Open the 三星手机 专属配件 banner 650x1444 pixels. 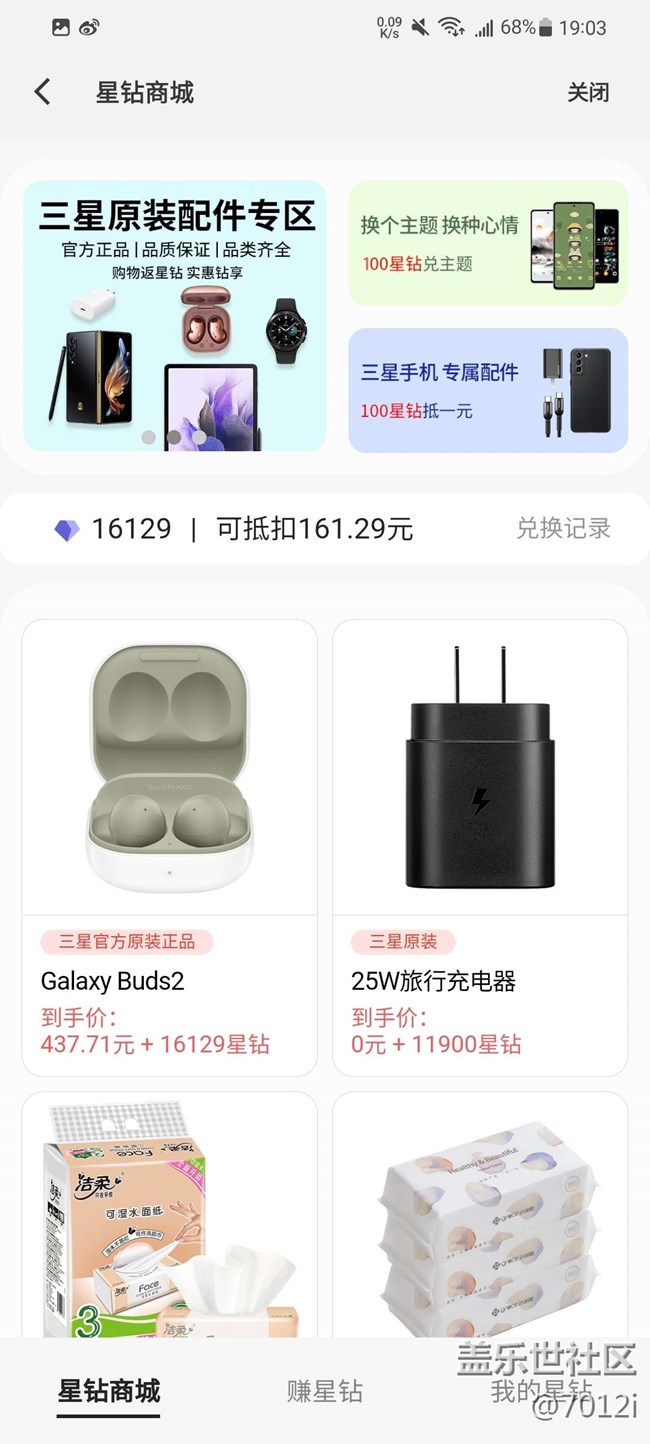[x=488, y=390]
